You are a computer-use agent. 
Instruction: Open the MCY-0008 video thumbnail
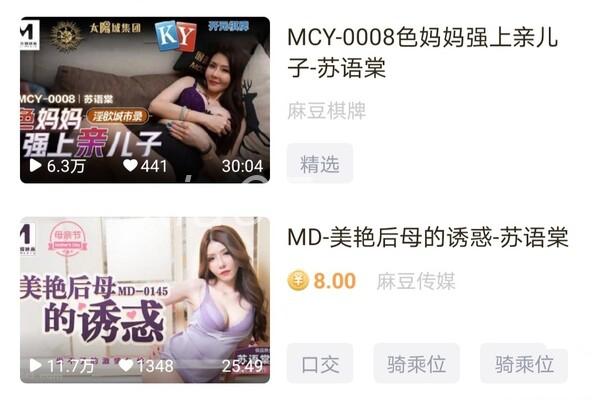tap(145, 100)
